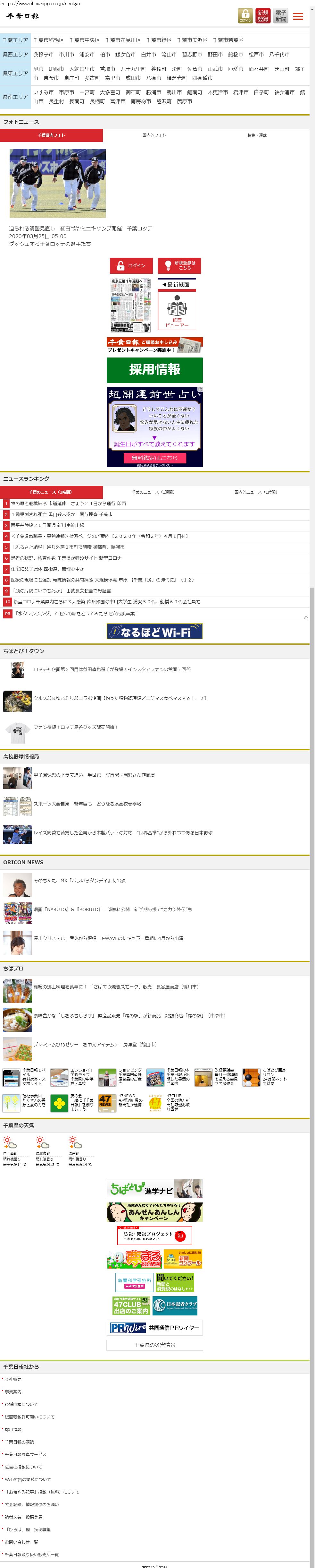Tap the ログイン lock icon in the header

(x=245, y=16)
